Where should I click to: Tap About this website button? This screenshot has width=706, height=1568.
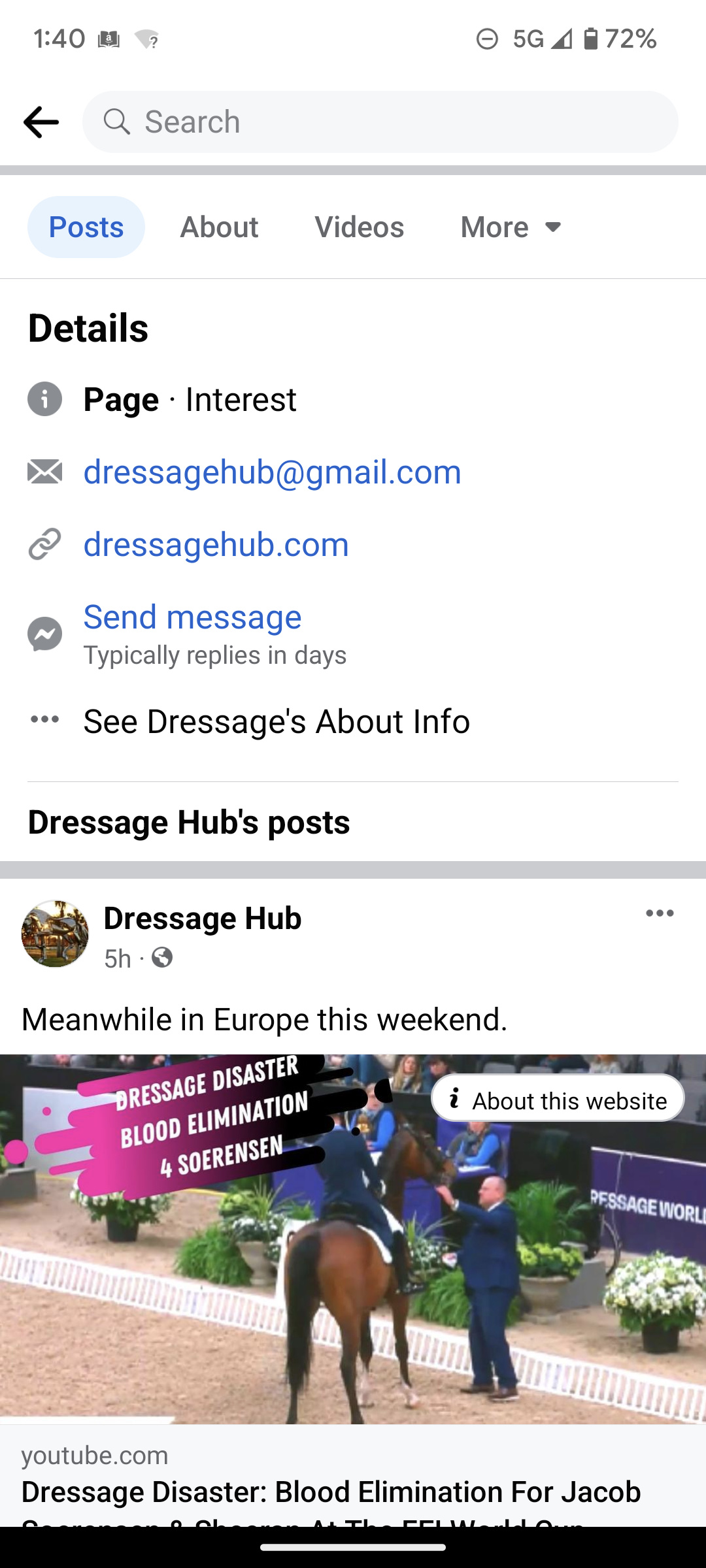pyautogui.click(x=558, y=1101)
